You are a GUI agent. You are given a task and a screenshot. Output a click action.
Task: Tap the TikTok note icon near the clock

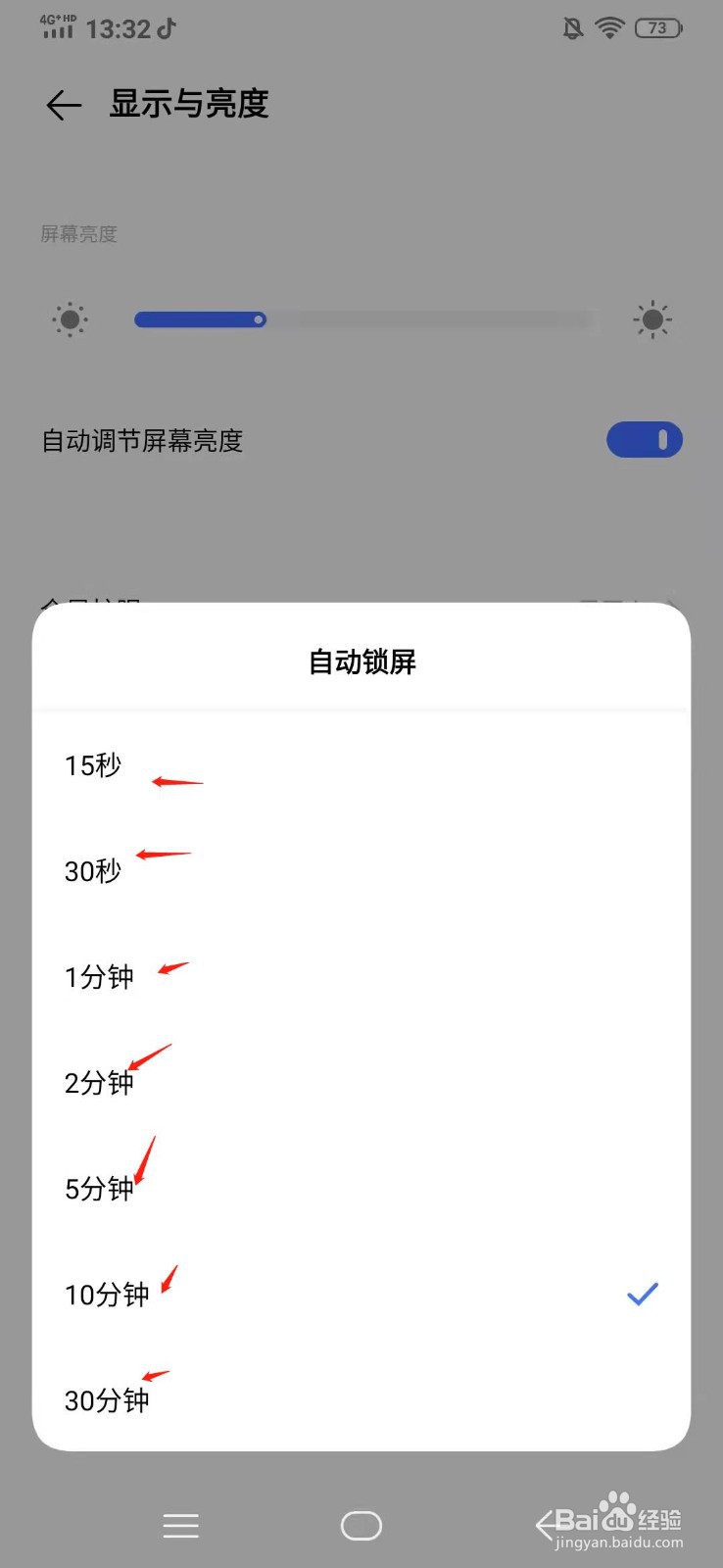(x=165, y=27)
